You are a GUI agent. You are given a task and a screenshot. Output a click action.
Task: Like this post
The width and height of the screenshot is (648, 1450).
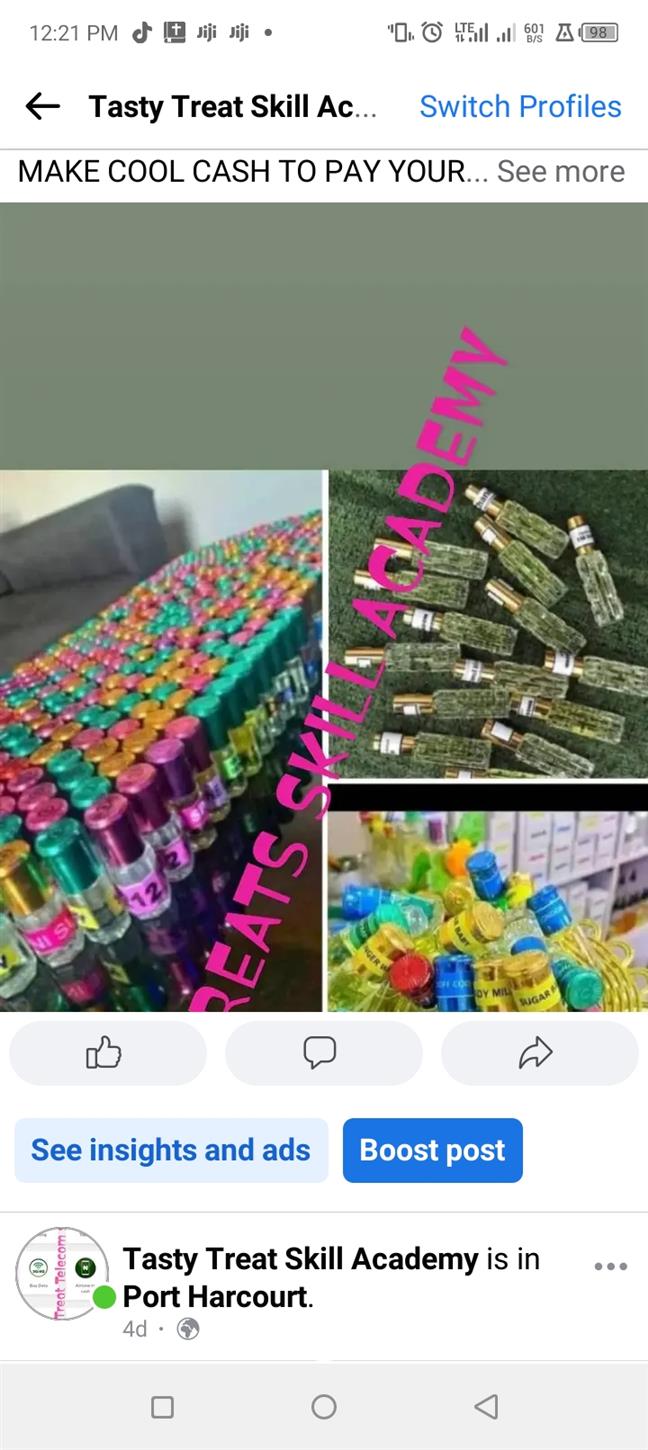coord(105,1053)
